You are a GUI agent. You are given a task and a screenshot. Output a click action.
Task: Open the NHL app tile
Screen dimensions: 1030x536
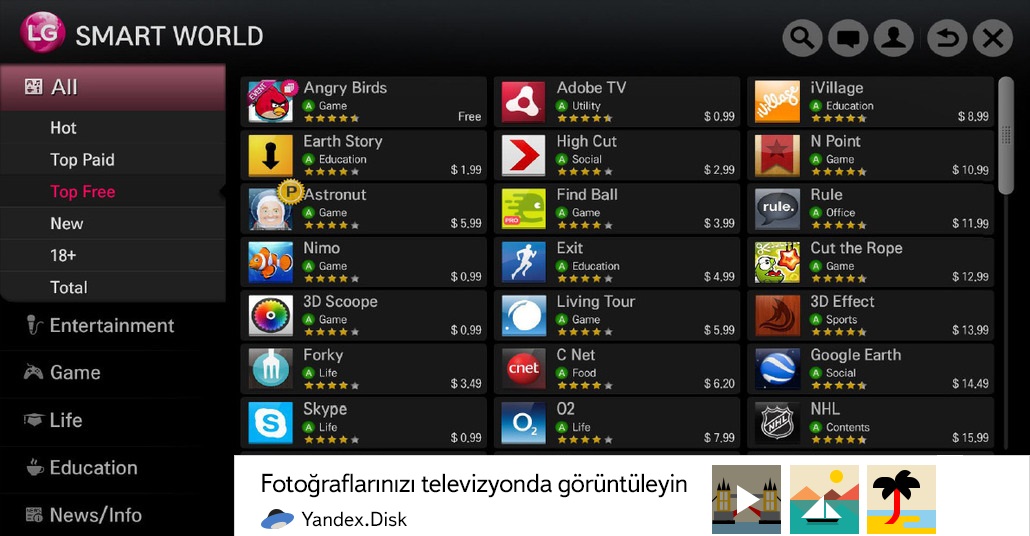[870, 422]
